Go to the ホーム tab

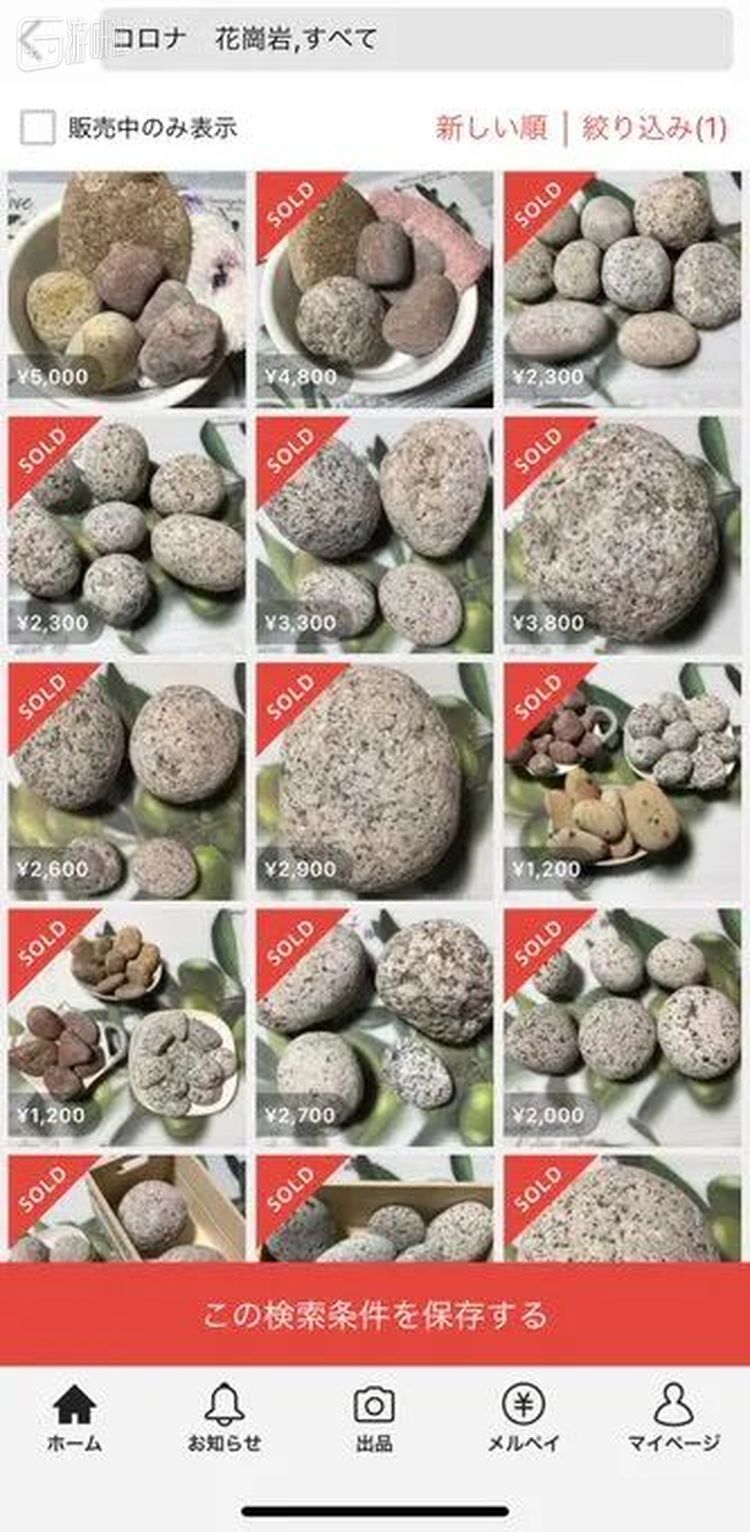point(74,1418)
